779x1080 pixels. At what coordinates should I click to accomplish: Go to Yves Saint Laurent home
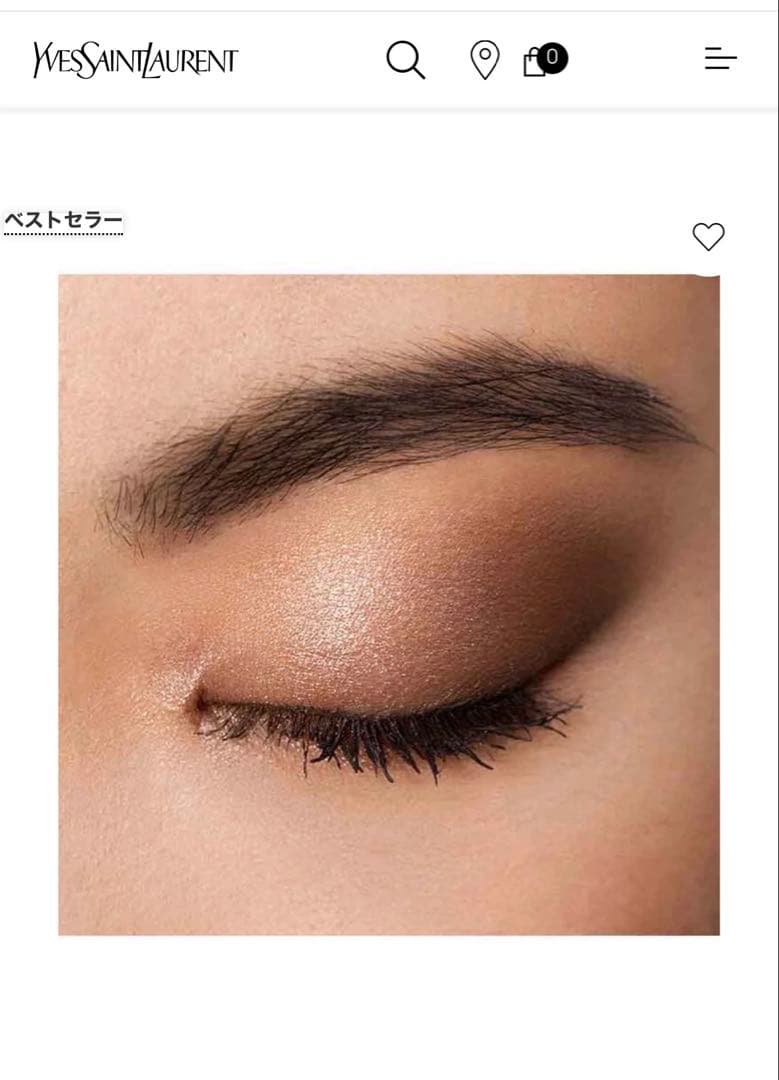(x=135, y=60)
